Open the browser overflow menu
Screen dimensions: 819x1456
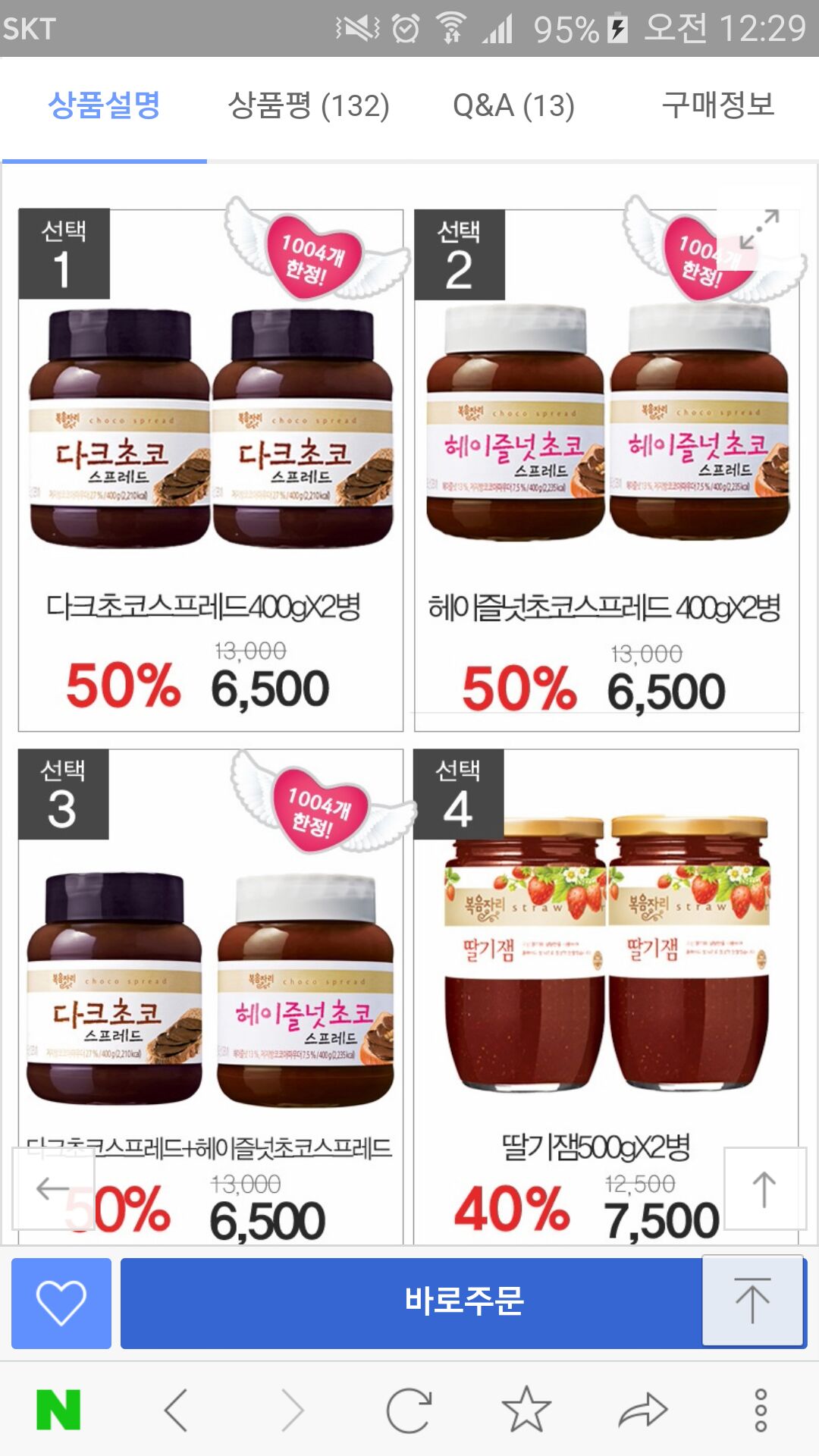tap(761, 1410)
